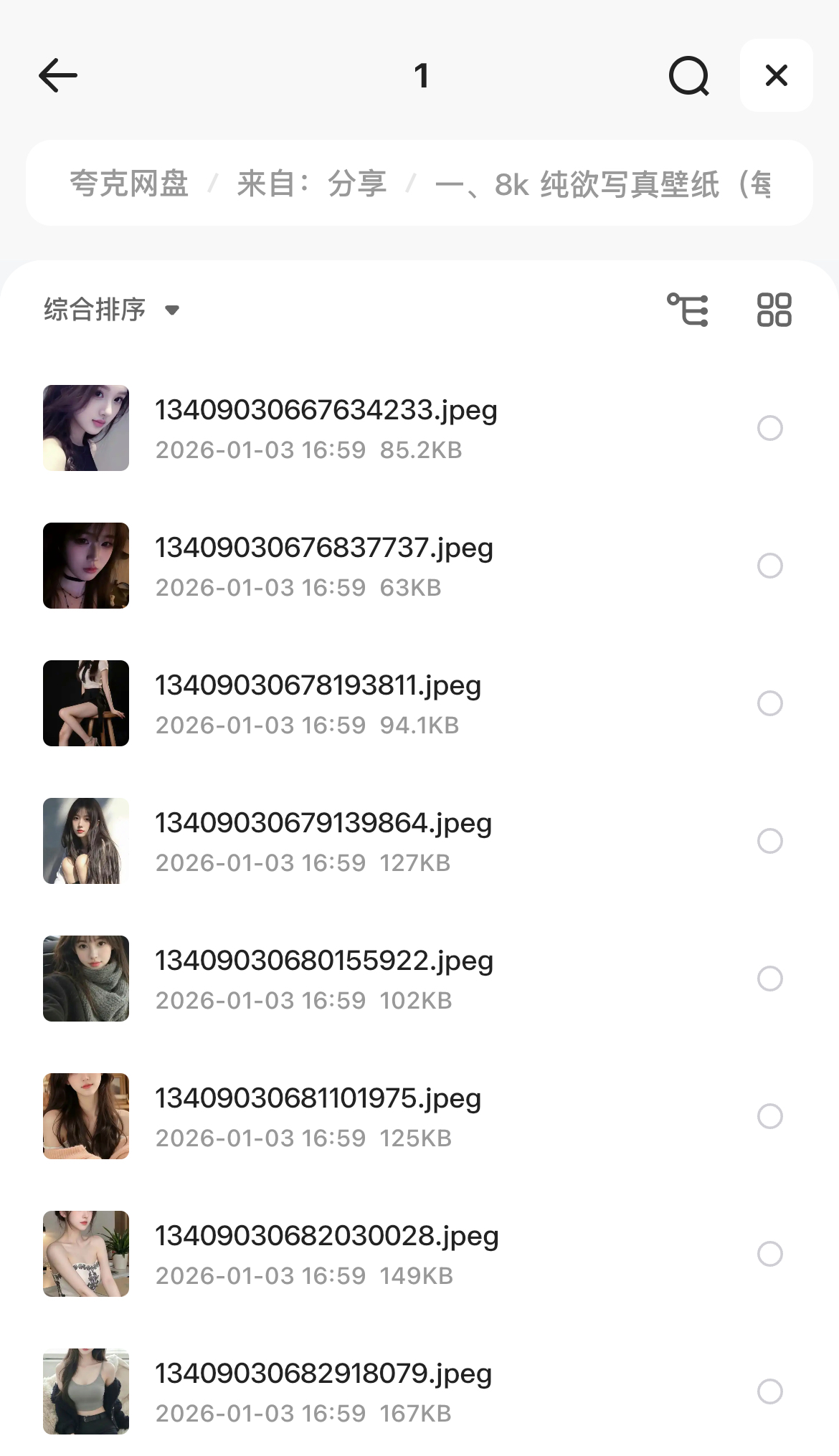Expand the 综合排序 sort dropdown
Screen dimensions: 839x1456
click(111, 310)
